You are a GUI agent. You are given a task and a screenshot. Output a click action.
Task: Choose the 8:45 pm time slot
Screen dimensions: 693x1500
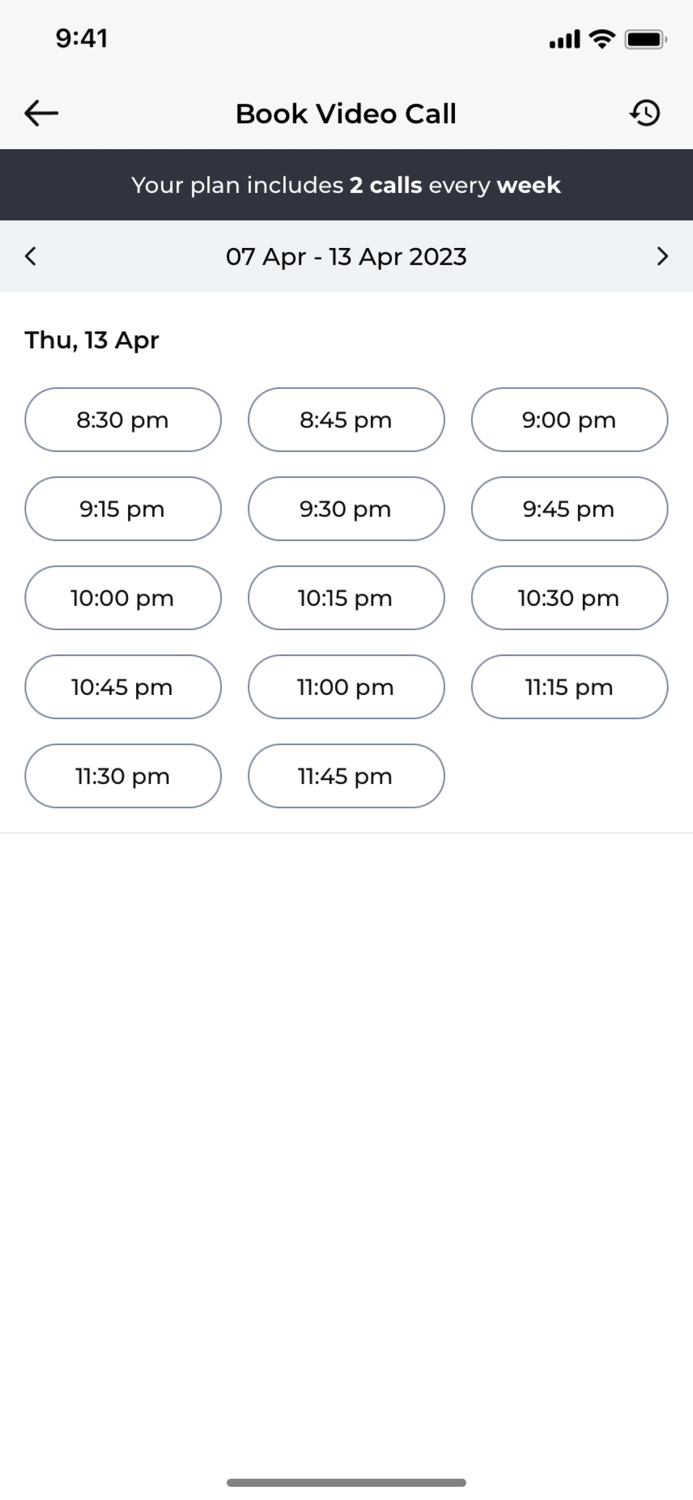346,420
